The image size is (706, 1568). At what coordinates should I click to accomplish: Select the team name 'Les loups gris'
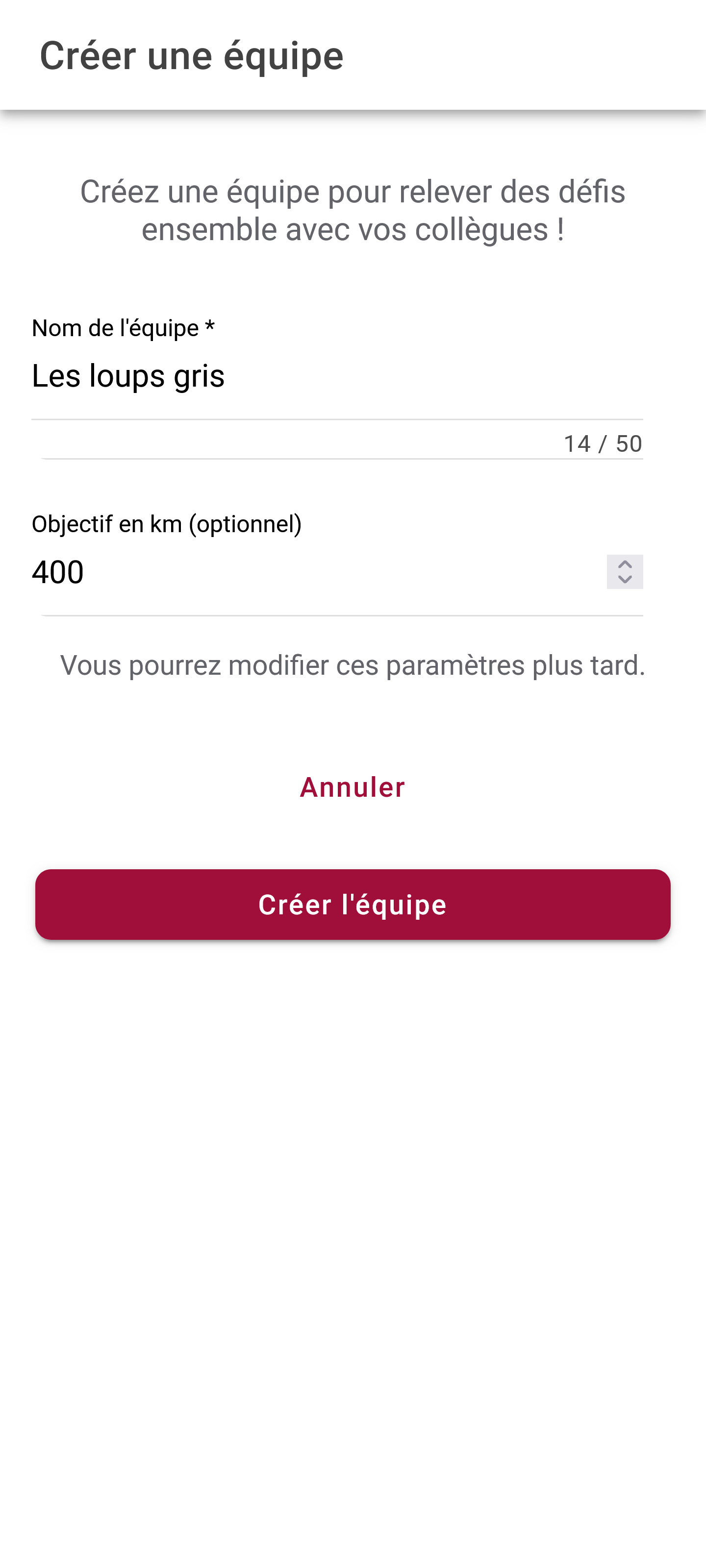coord(128,376)
